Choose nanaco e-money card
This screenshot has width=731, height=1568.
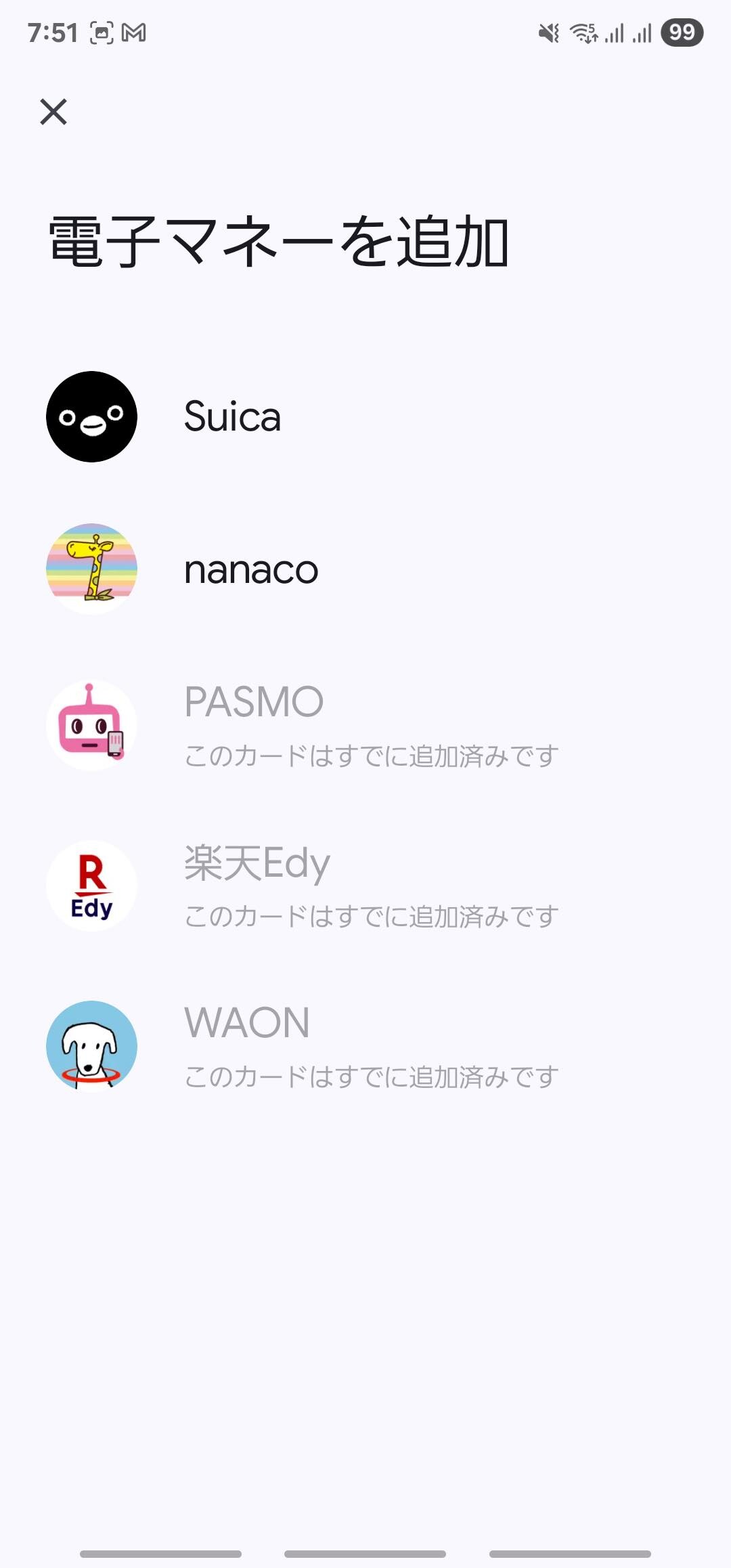[x=250, y=569]
